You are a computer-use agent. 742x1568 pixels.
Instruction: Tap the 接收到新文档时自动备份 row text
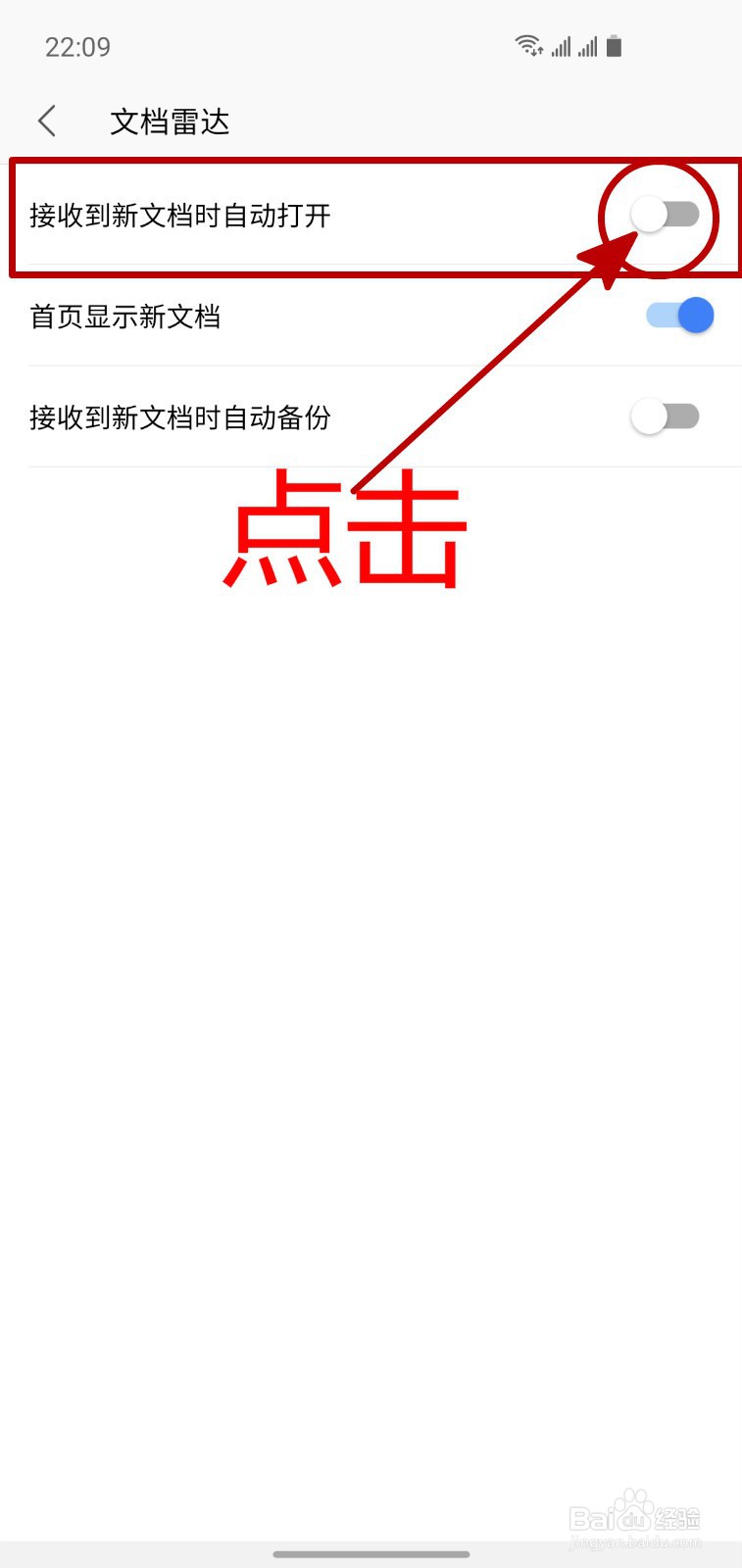point(180,416)
